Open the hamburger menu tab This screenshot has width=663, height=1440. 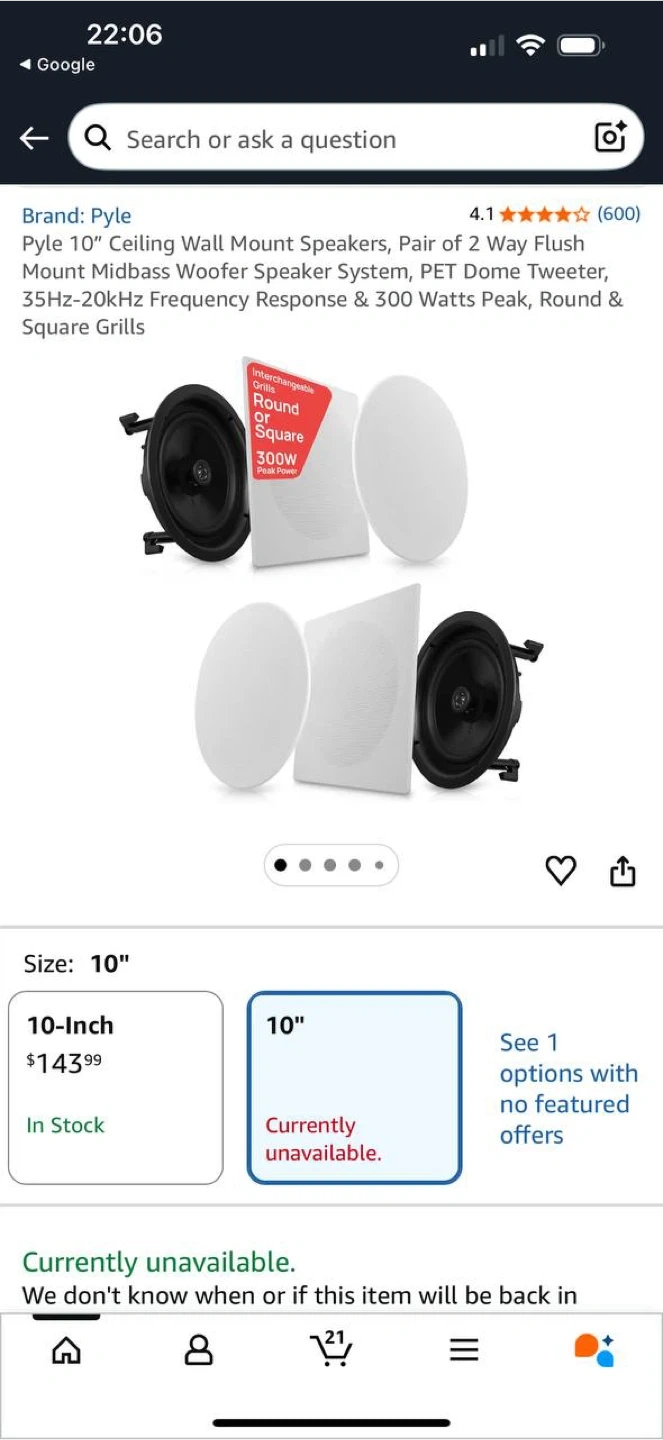pyautogui.click(x=464, y=1350)
